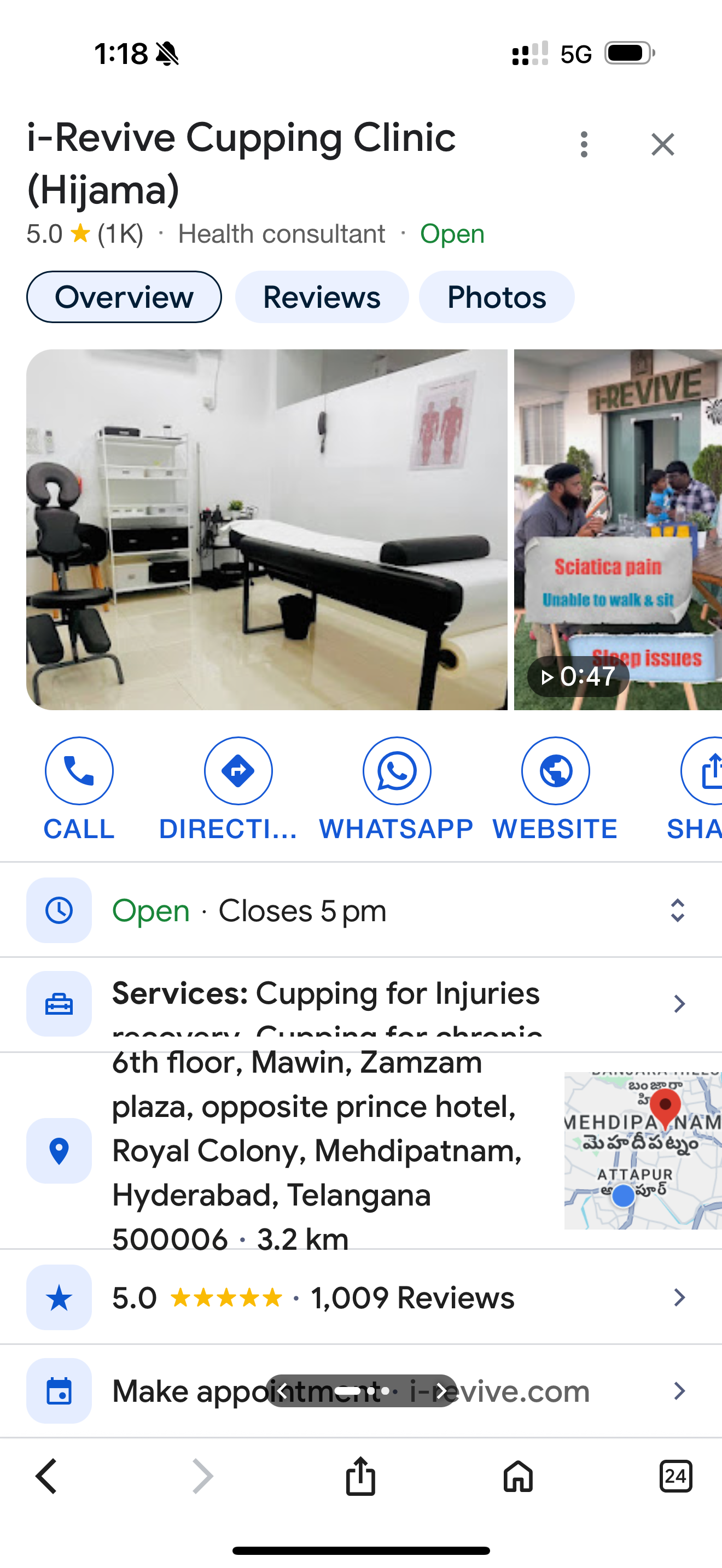Get directions to the clinic
This screenshot has width=722, height=1568.
[x=238, y=771]
